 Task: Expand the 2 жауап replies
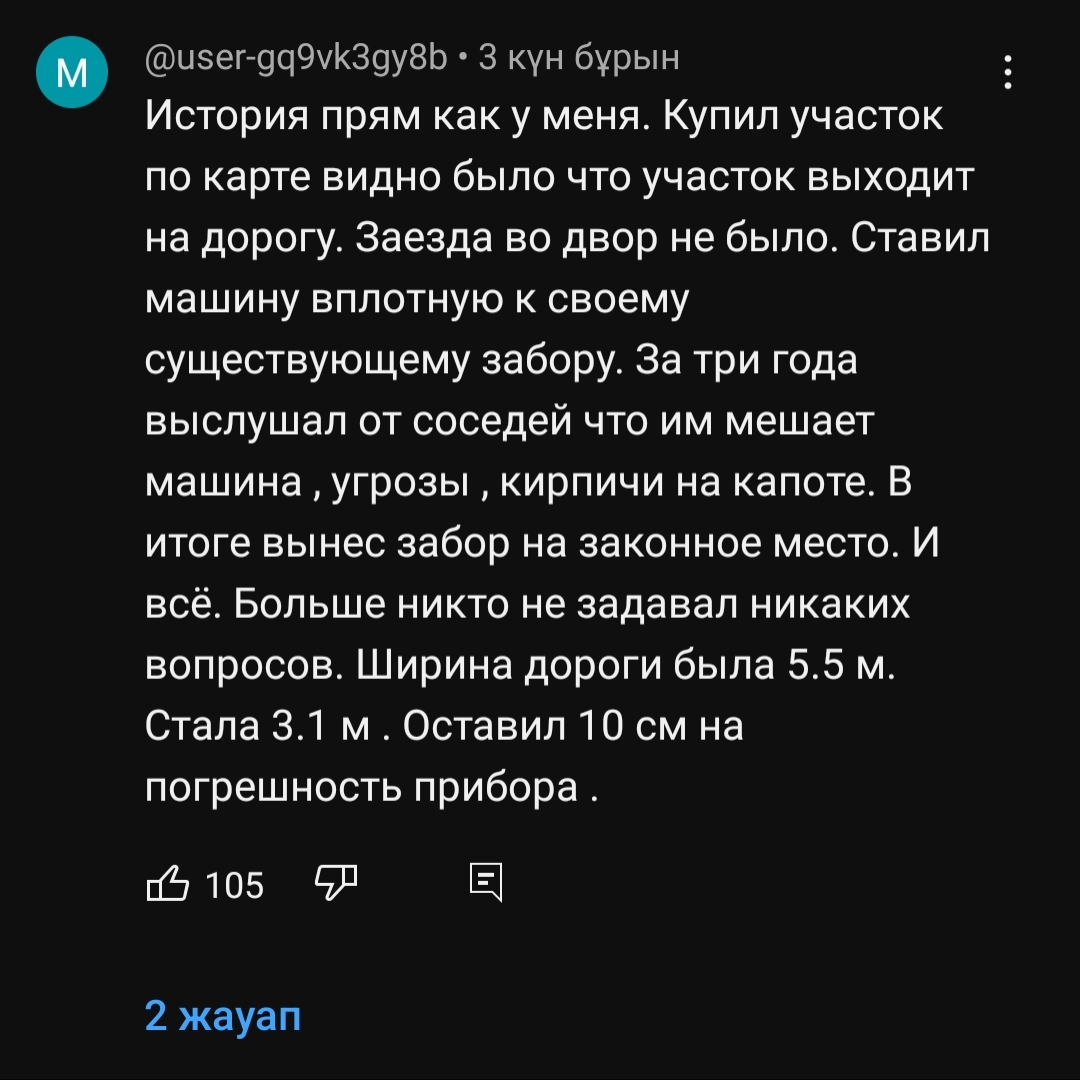(222, 1015)
